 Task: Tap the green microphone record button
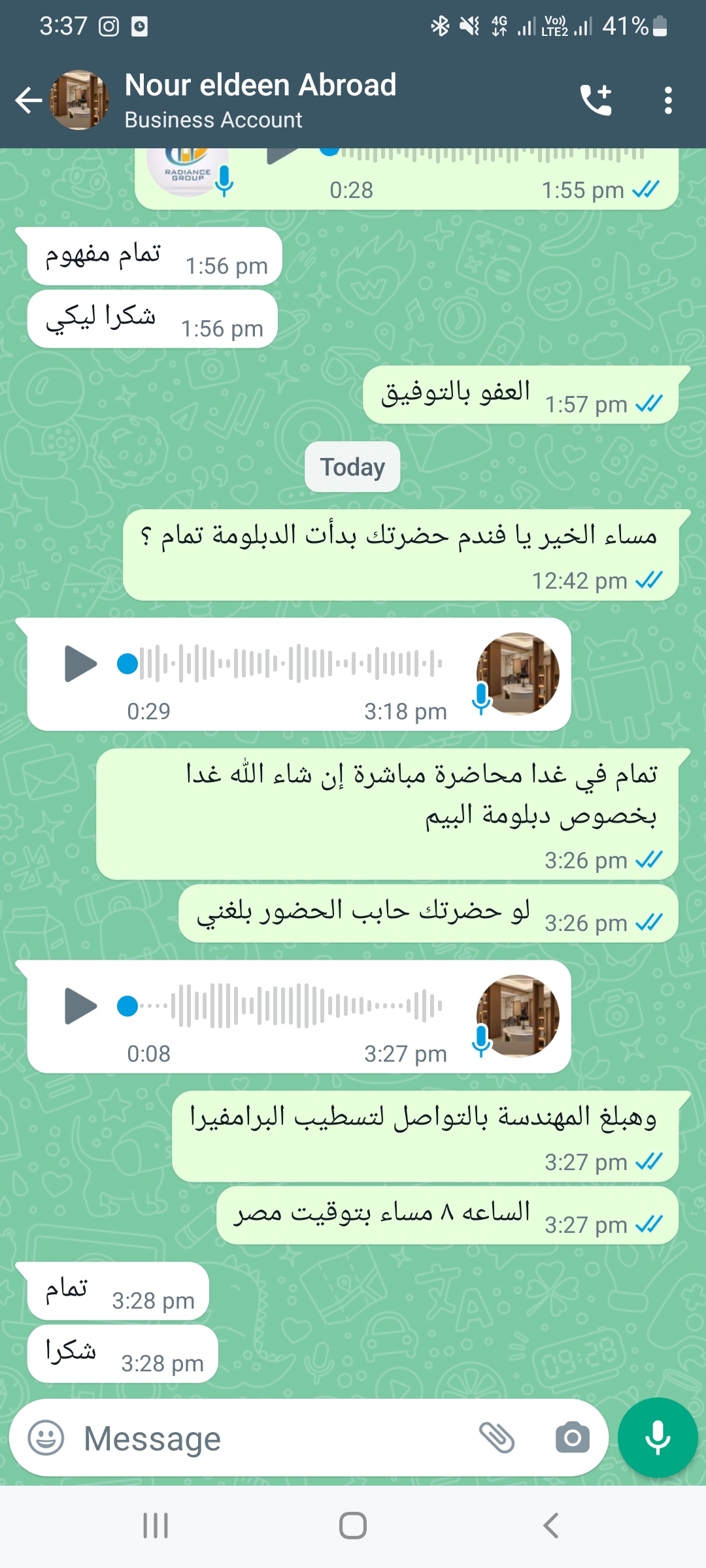(x=658, y=1437)
